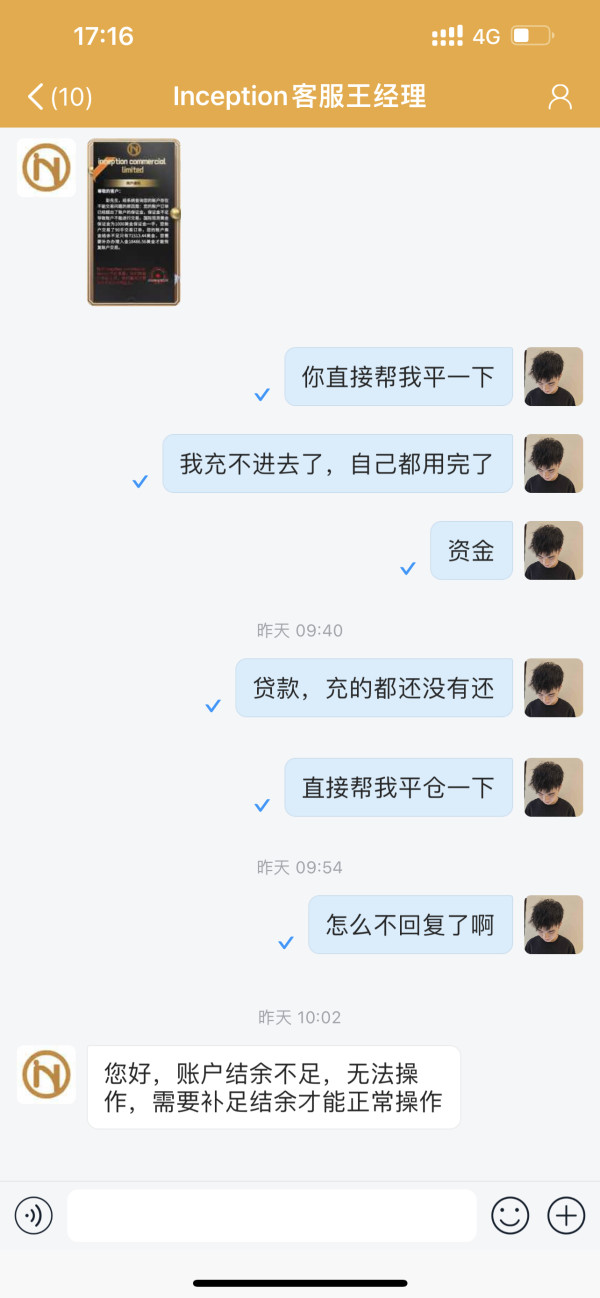Open the contact profile icon

click(560, 96)
